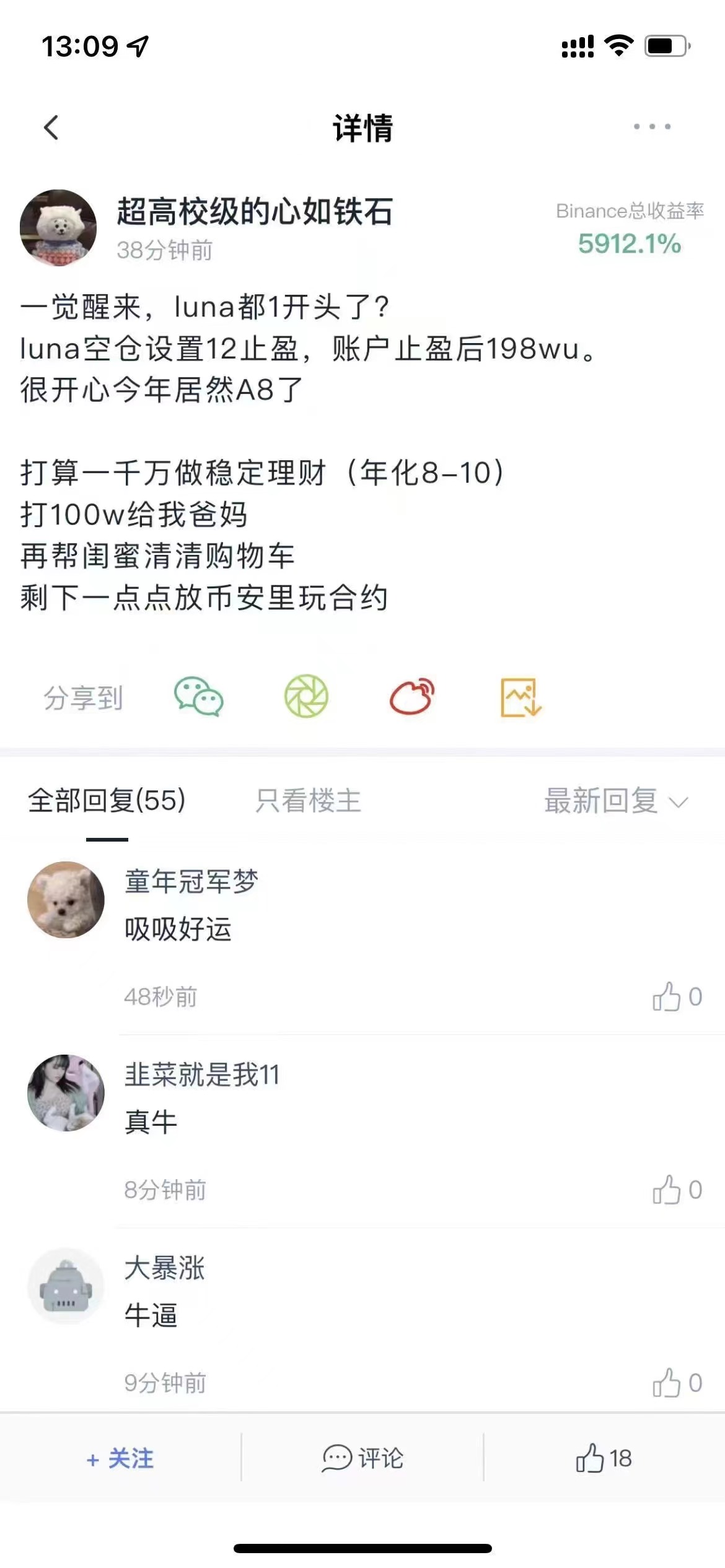Share the post to Weibo
Image resolution: width=725 pixels, height=1568 pixels.
coord(412,697)
